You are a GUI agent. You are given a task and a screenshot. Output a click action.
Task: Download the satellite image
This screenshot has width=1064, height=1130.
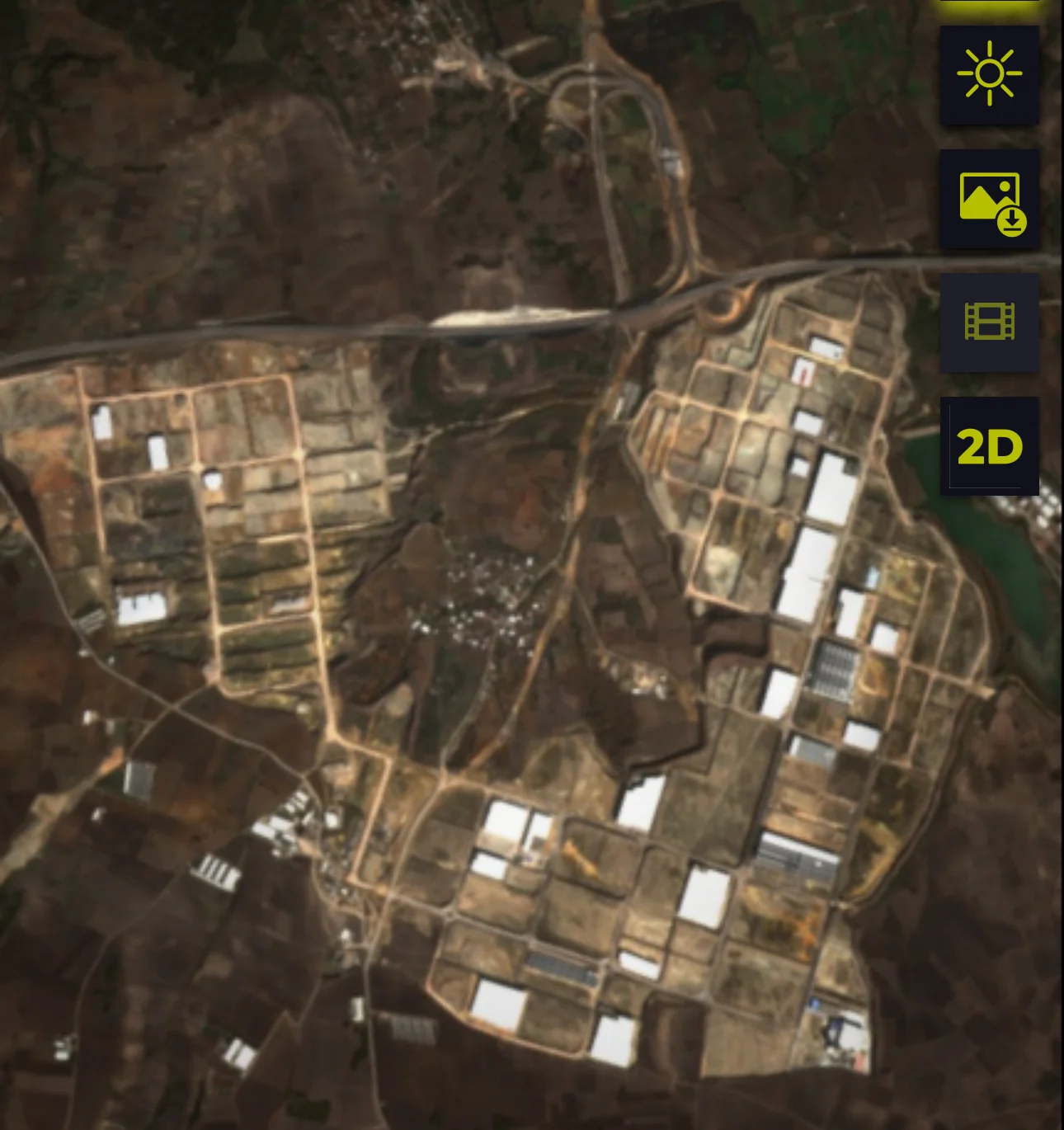(x=989, y=199)
